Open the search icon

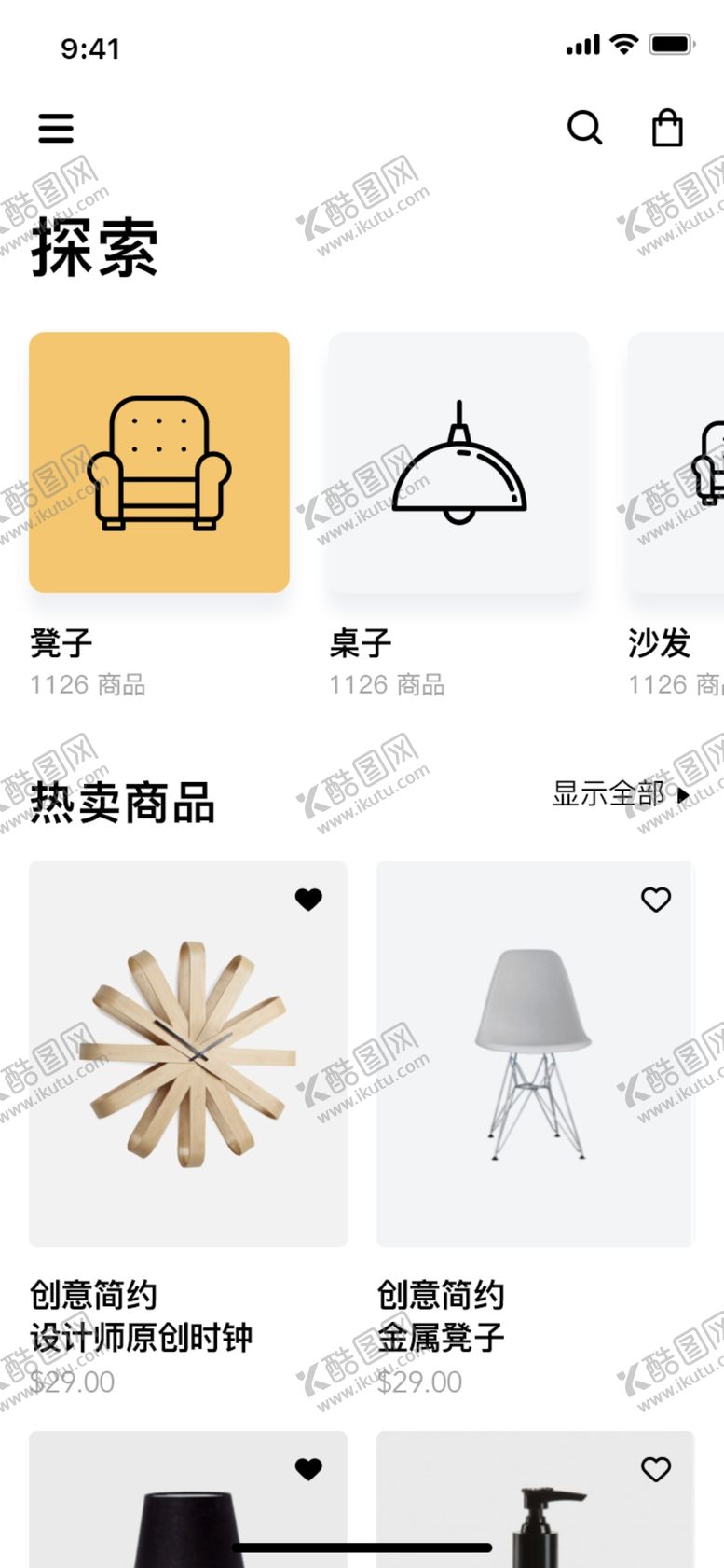[585, 128]
